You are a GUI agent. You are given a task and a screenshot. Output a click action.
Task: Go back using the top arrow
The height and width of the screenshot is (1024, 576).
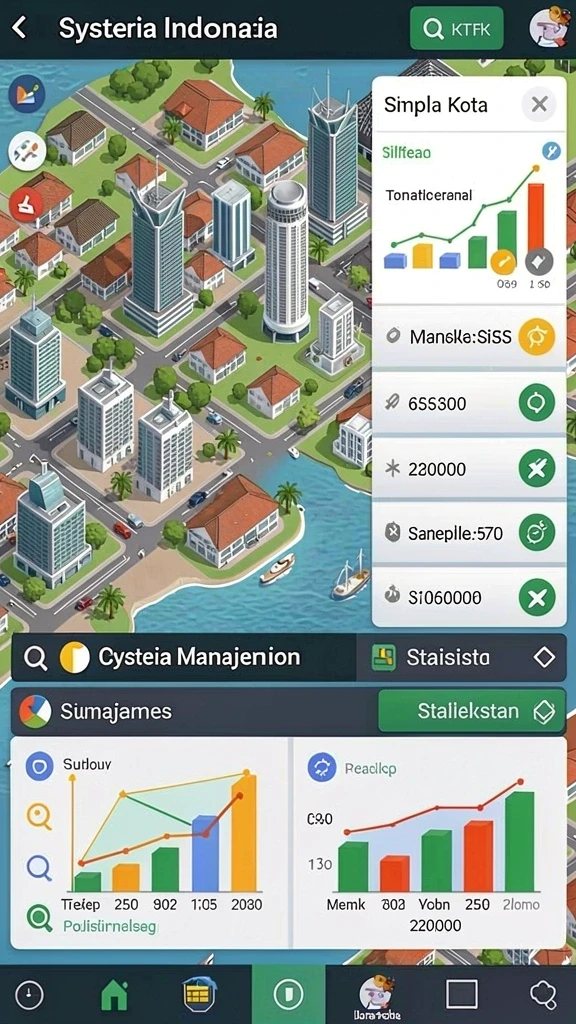20,28
